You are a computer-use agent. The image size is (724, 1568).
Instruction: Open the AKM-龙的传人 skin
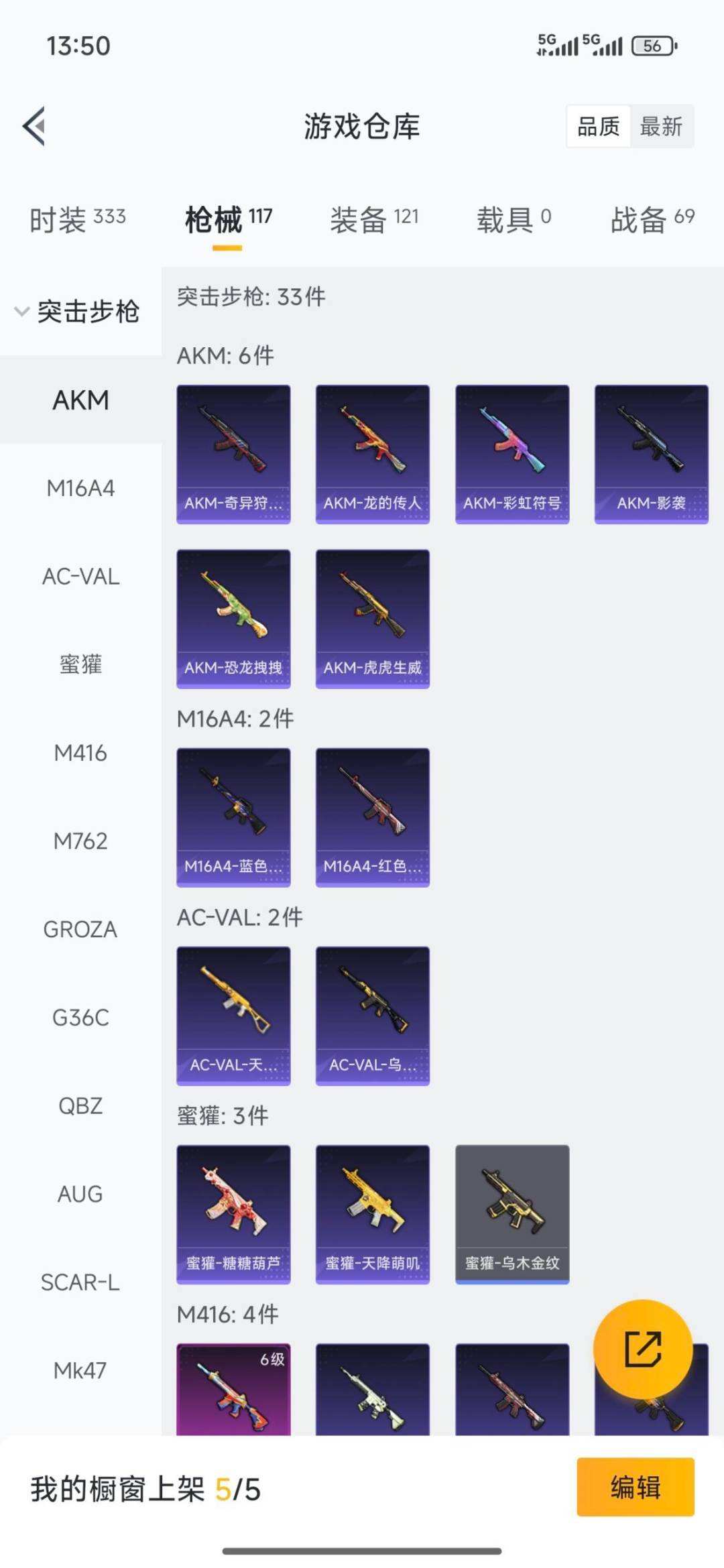pos(373,454)
